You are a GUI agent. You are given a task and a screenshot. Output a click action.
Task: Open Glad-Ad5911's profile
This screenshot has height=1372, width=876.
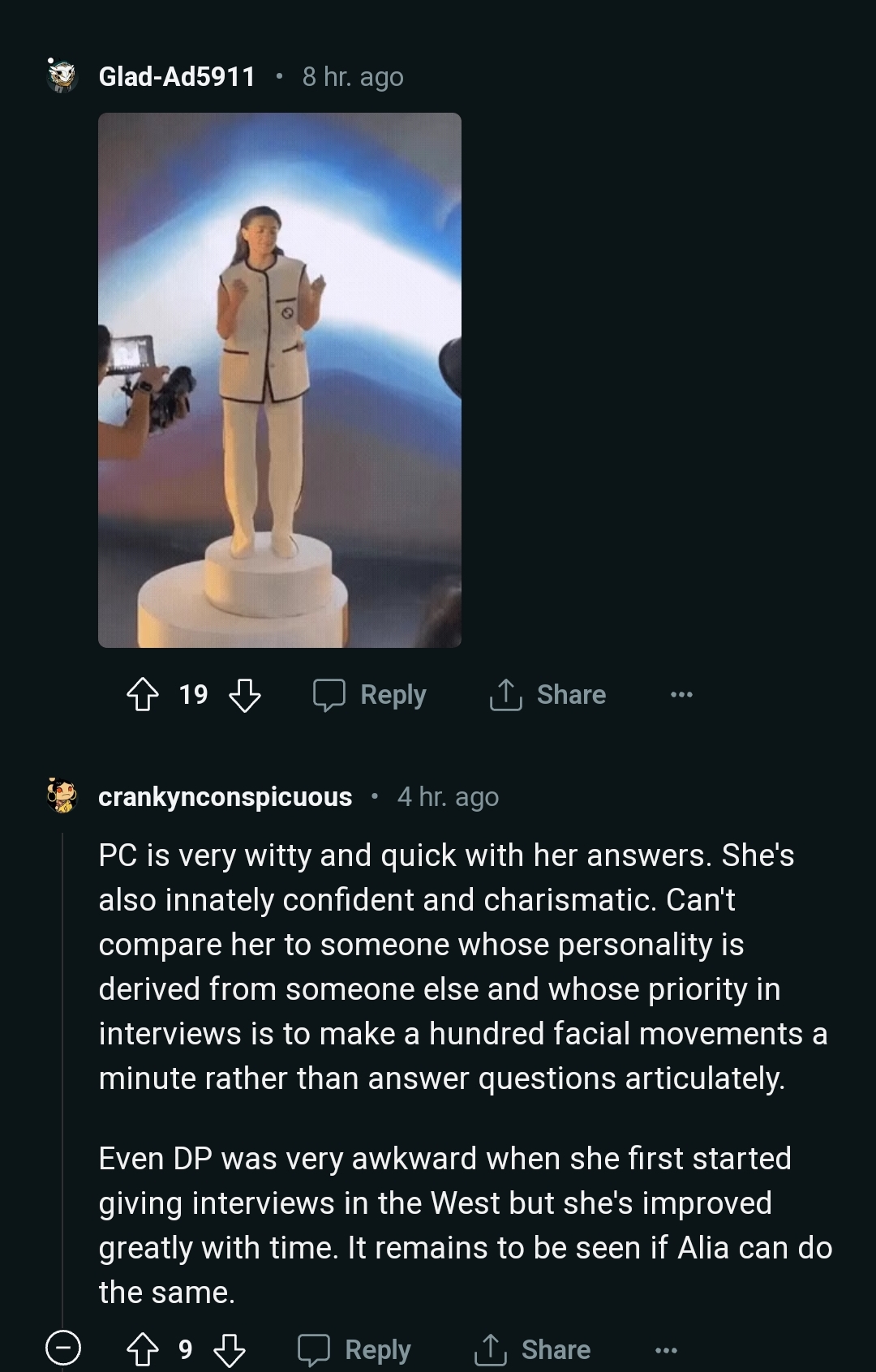176,77
